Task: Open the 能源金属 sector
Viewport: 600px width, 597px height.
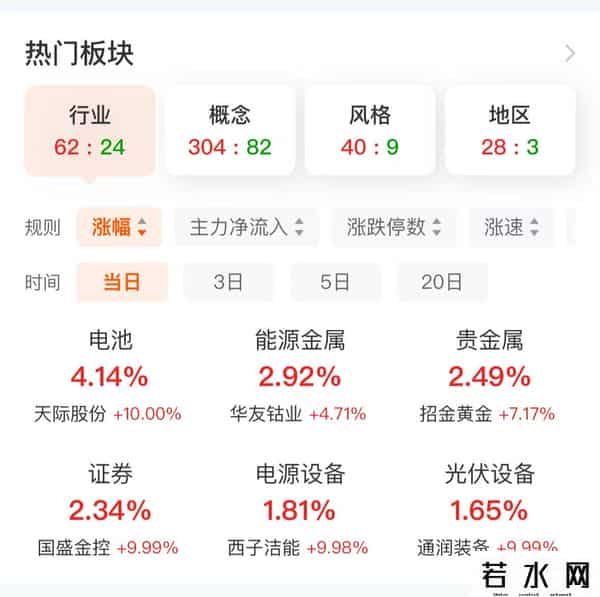Action: (x=299, y=376)
